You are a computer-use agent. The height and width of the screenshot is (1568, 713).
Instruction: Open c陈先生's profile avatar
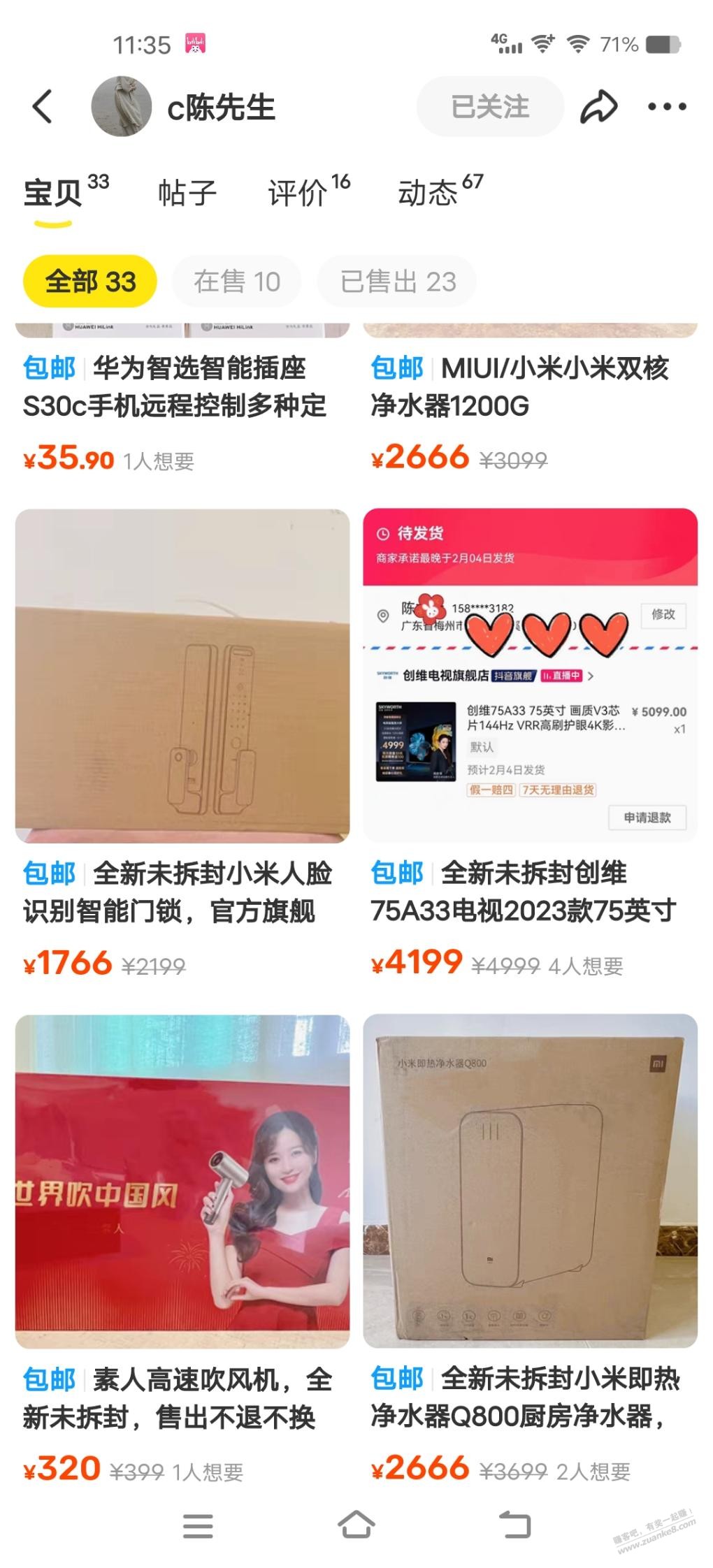(122, 107)
